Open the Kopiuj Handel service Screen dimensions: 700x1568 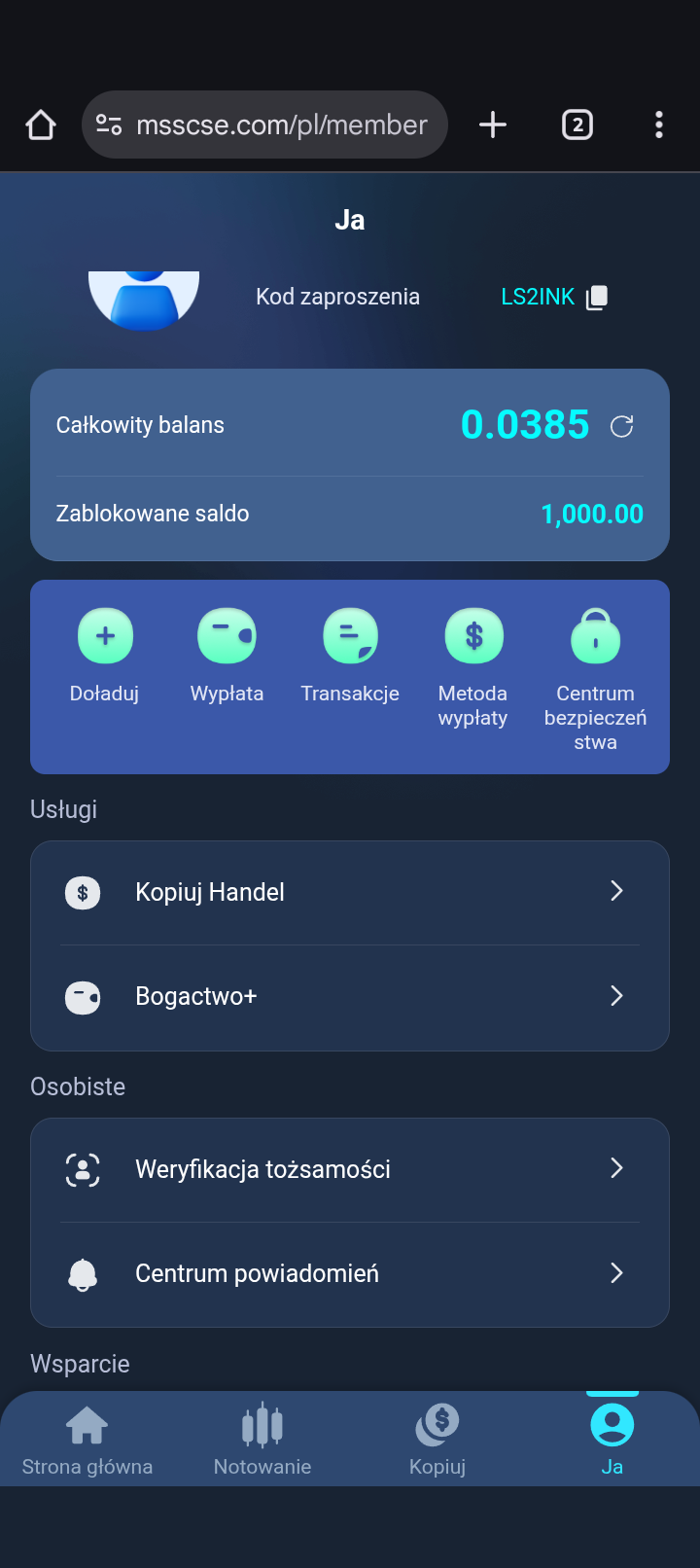(350, 892)
